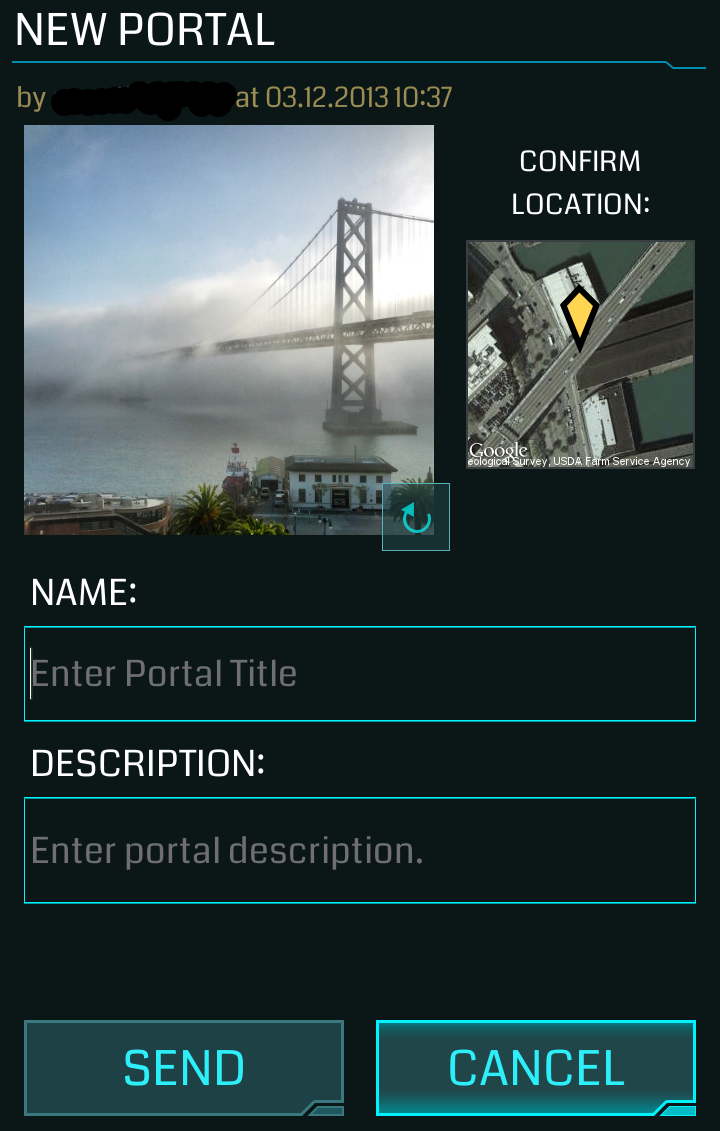
Task: Focus the Enter Portal Title field
Action: (360, 673)
